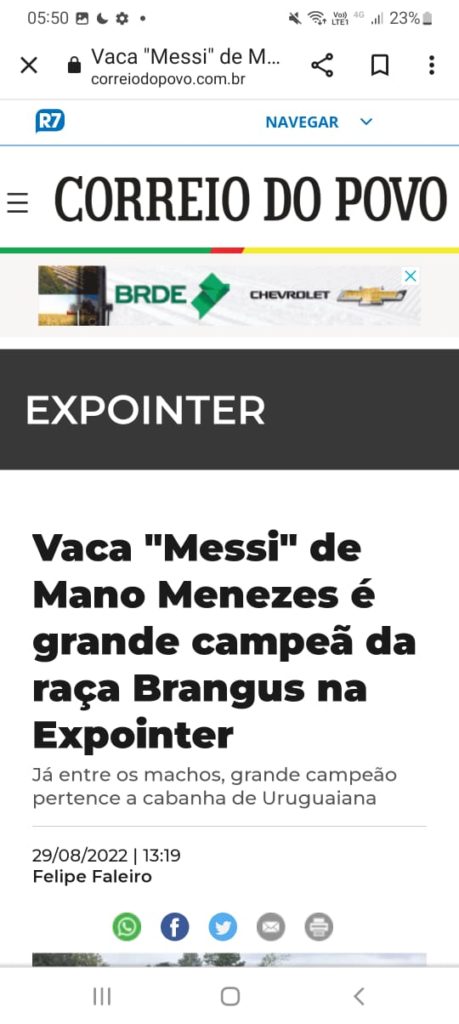Share the article on Facebook

tap(175, 927)
